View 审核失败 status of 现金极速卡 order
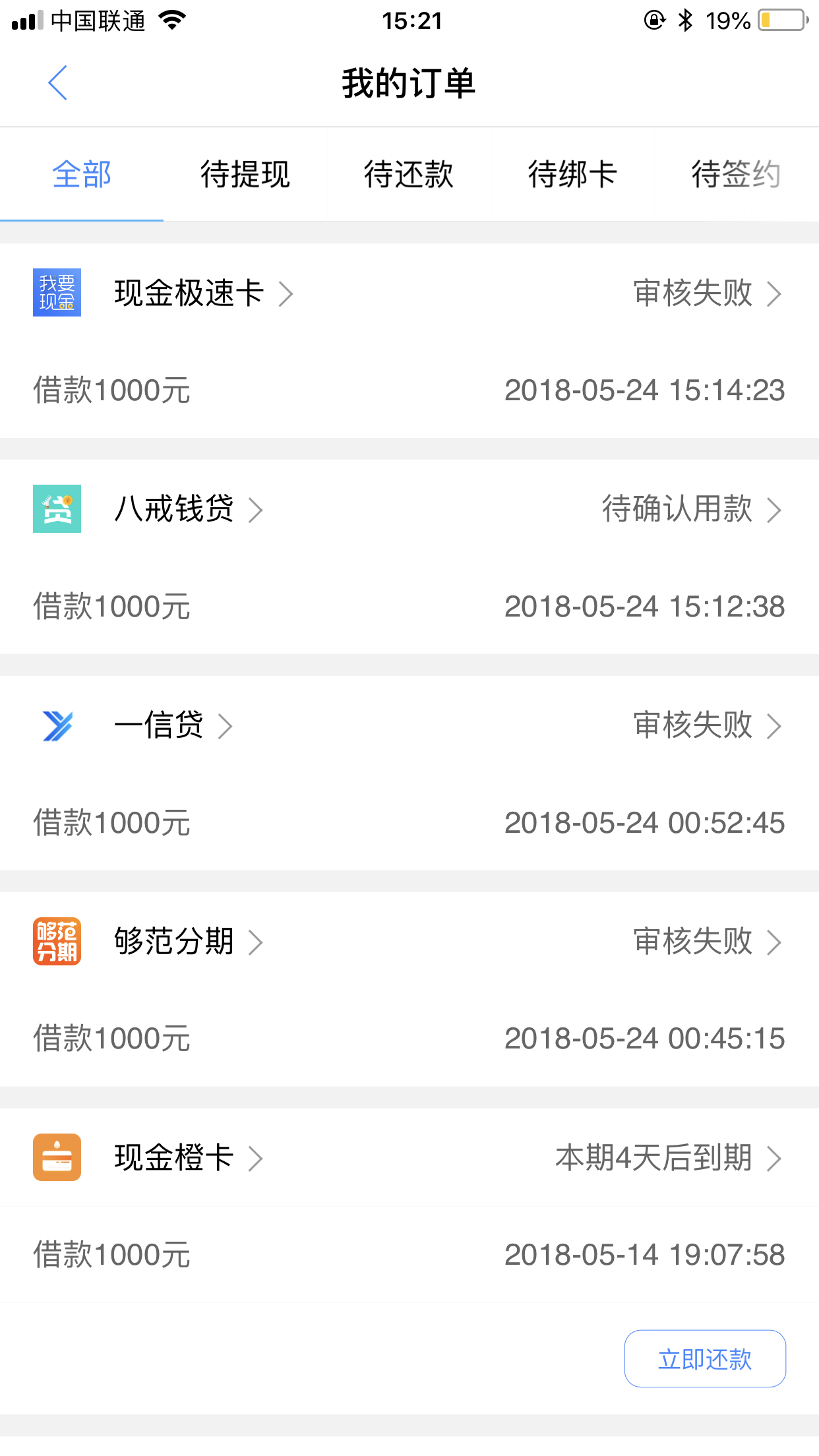This screenshot has height=1456, width=819. click(x=708, y=293)
